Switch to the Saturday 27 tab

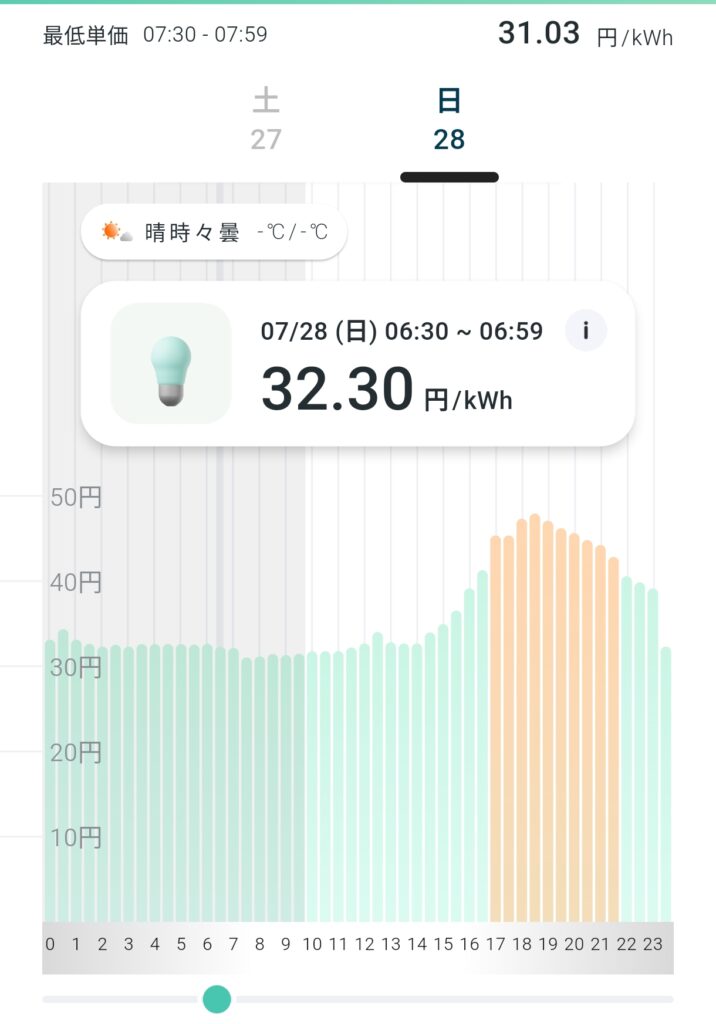point(266,120)
